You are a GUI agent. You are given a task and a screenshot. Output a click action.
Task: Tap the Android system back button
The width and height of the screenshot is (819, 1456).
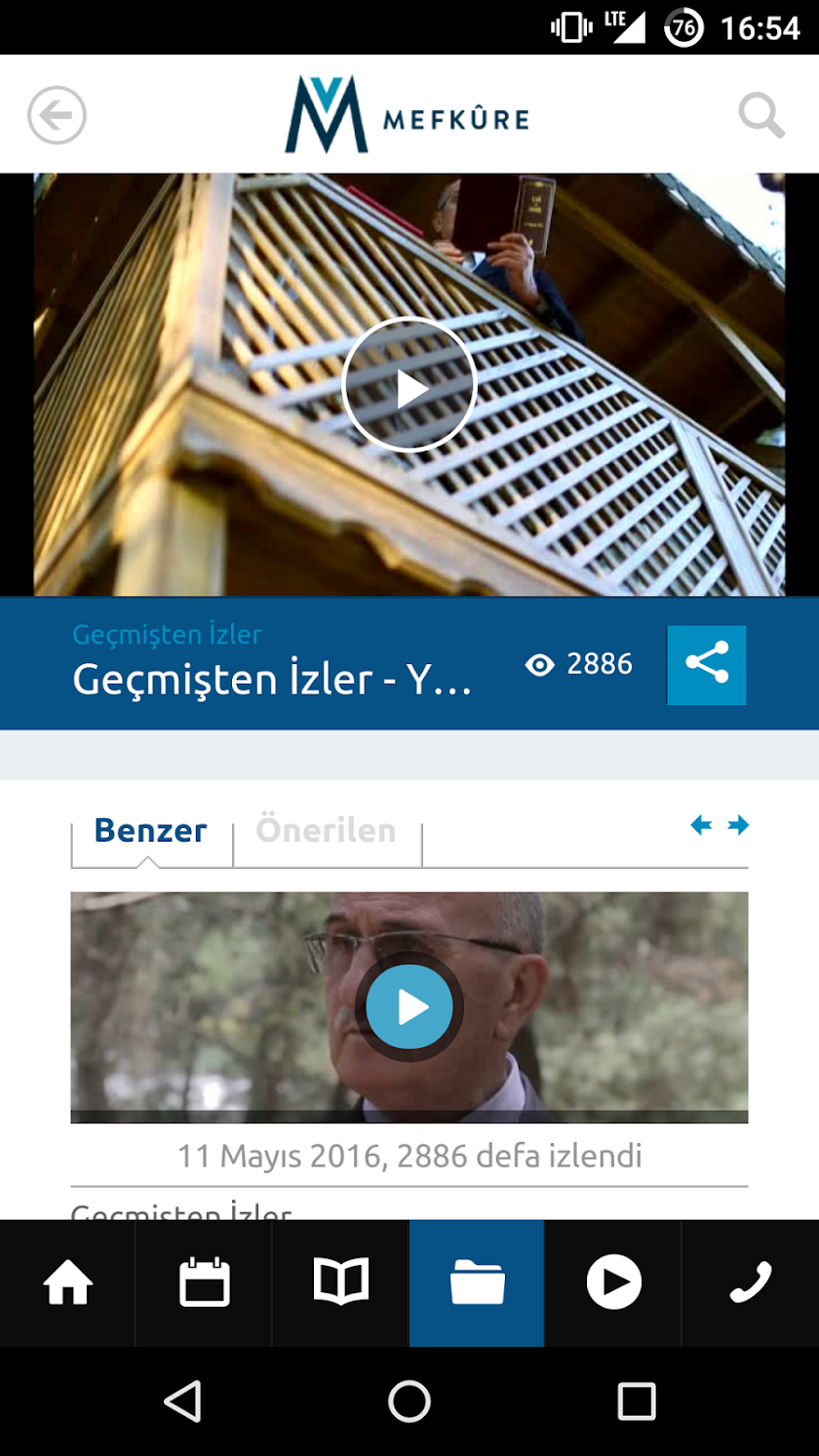point(182,1401)
